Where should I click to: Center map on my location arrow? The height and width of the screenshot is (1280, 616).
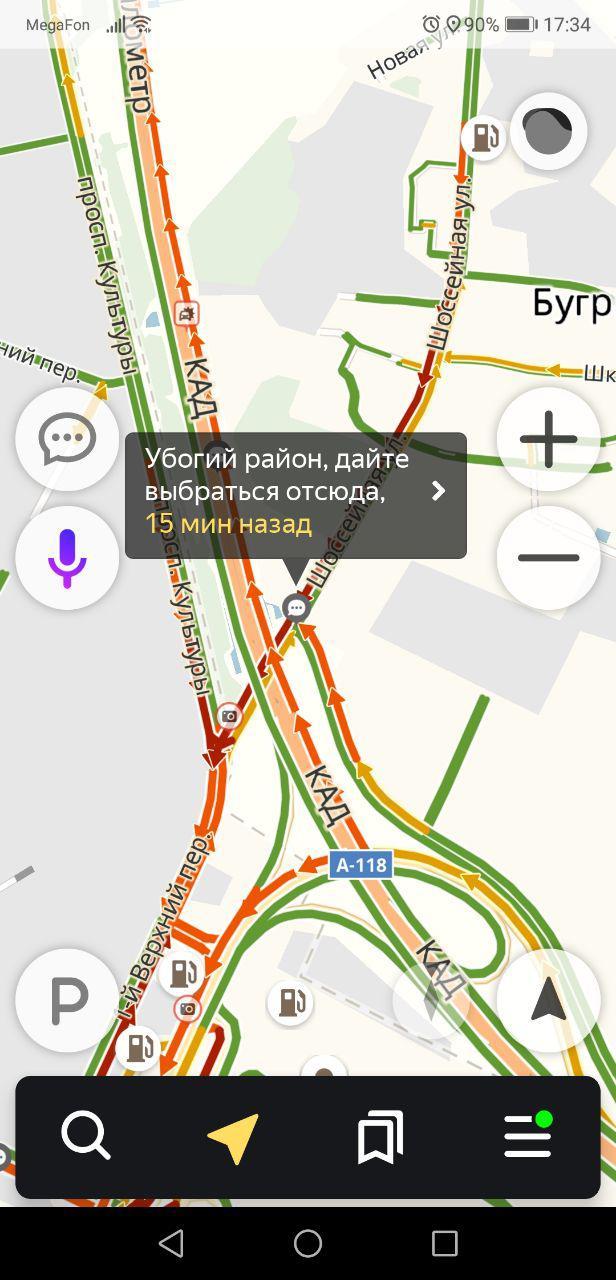pos(548,1000)
